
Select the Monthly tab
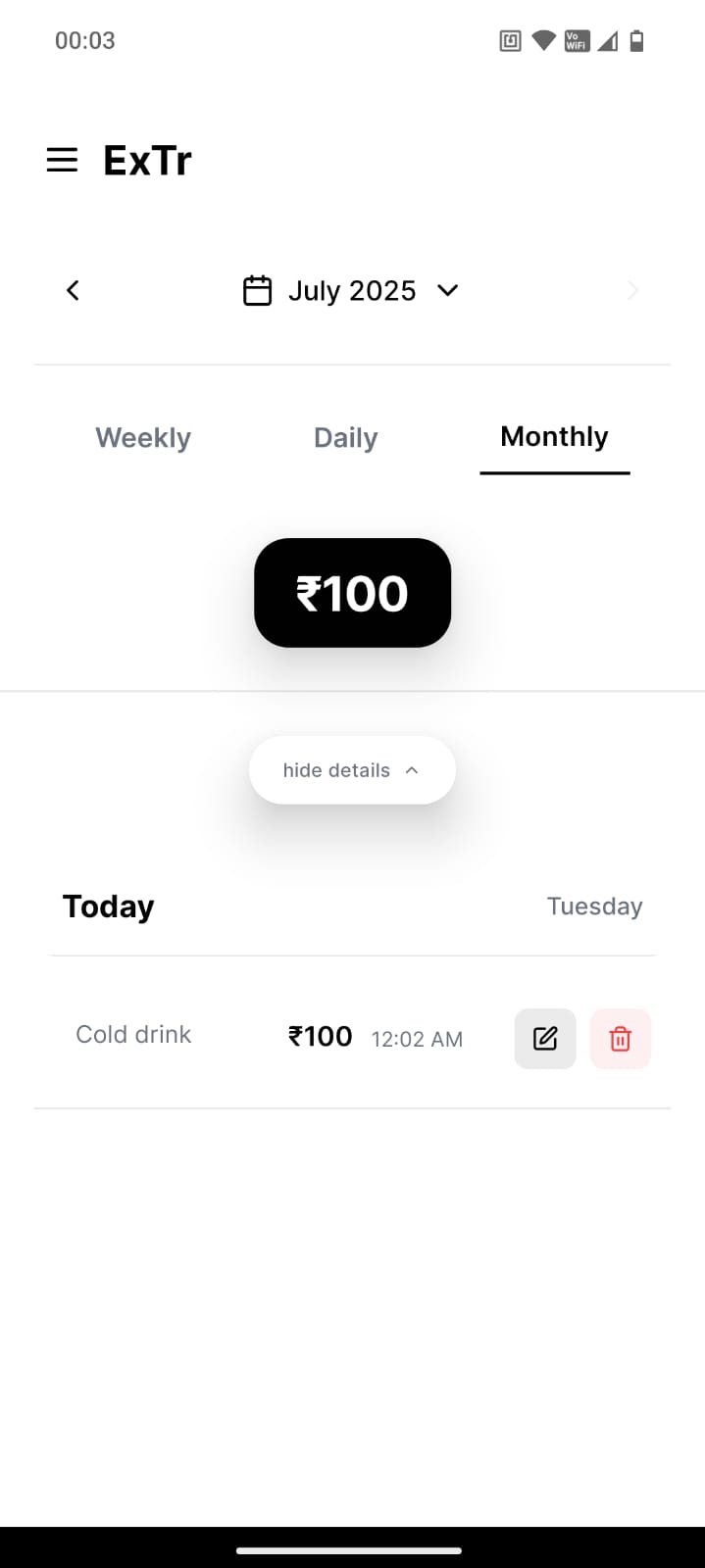point(554,437)
